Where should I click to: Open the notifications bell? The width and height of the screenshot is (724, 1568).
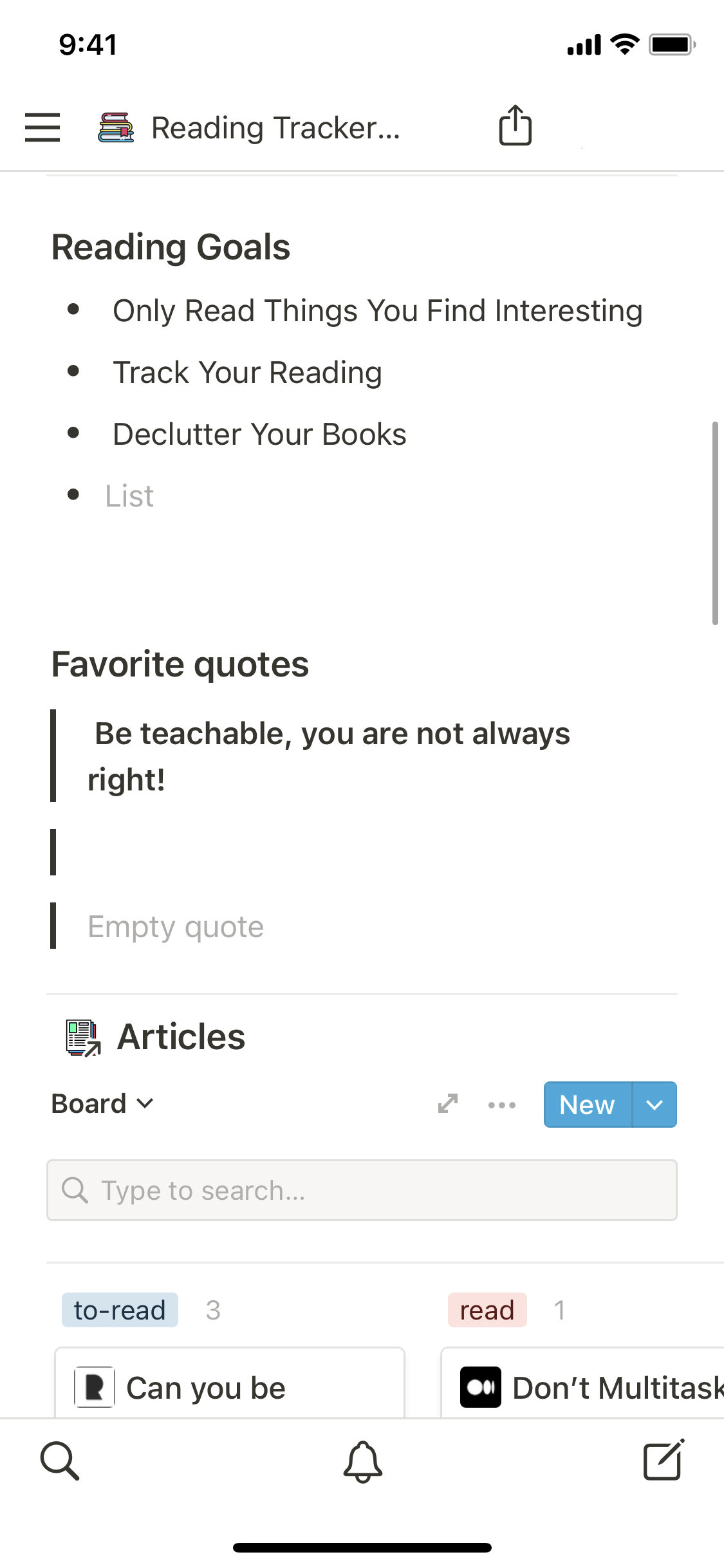(x=362, y=1461)
